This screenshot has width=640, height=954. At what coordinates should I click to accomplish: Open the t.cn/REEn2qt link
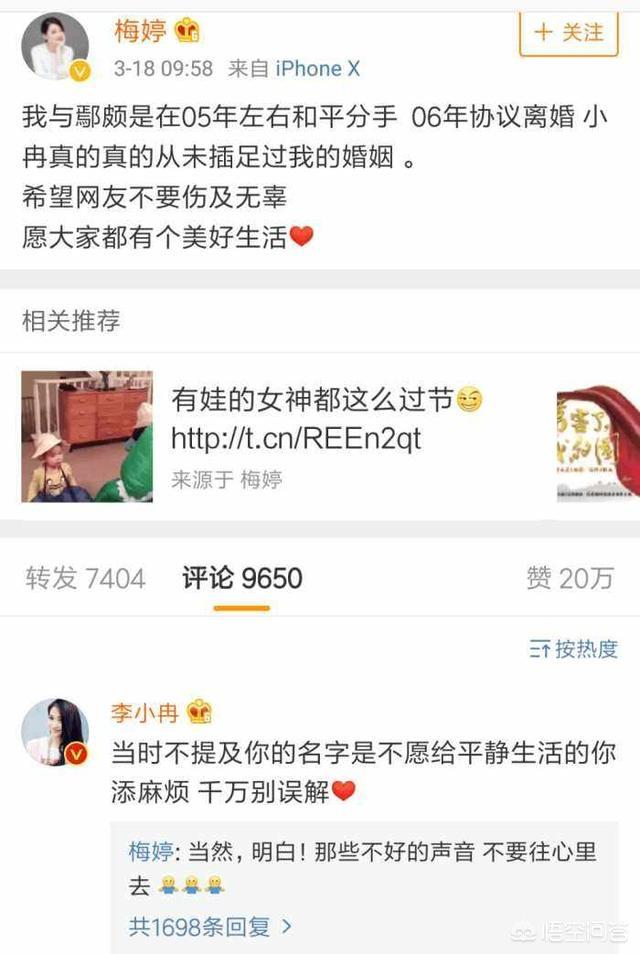click(296, 438)
